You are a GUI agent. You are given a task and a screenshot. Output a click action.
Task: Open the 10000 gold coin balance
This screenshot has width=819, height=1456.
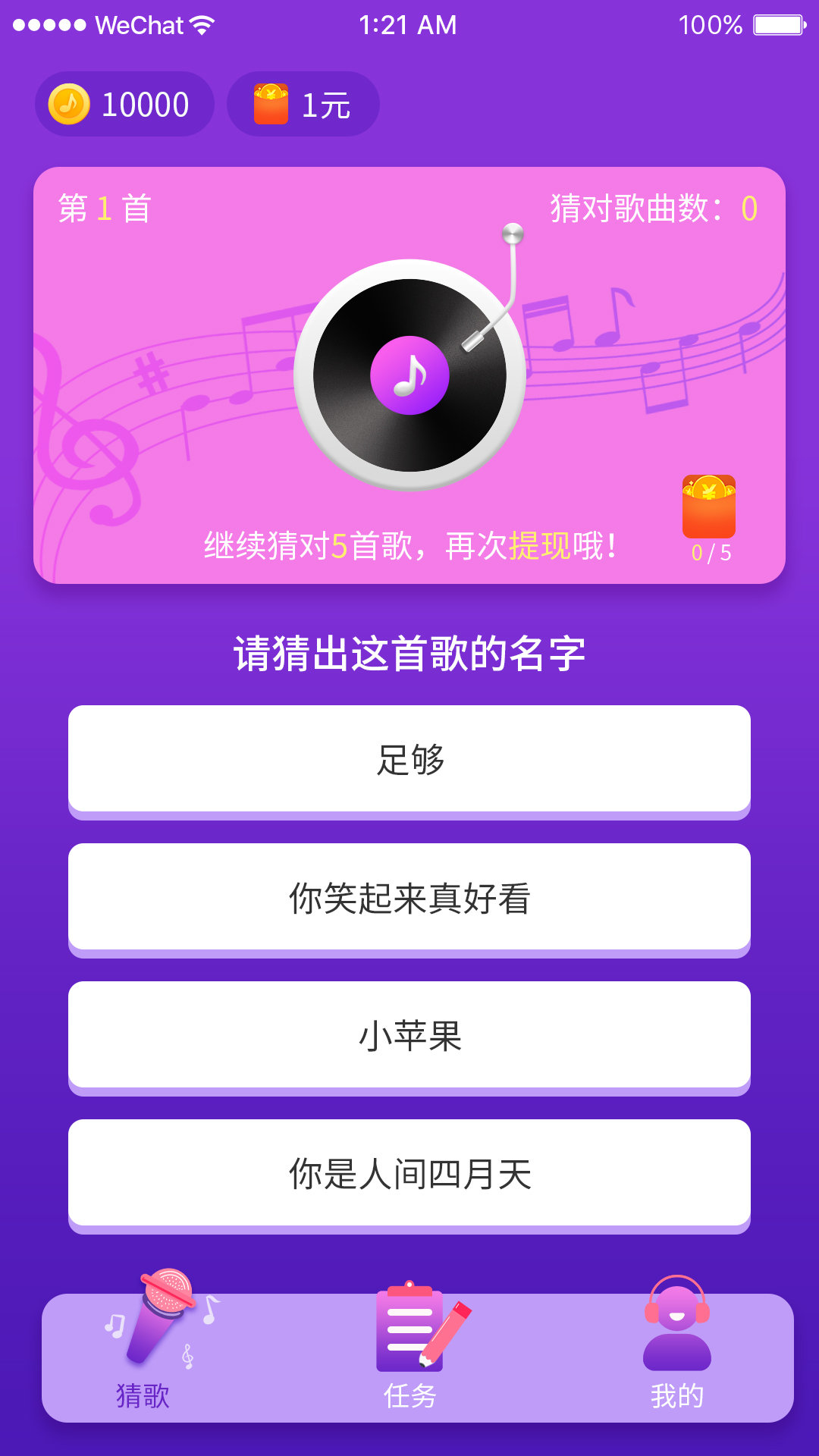tap(124, 105)
